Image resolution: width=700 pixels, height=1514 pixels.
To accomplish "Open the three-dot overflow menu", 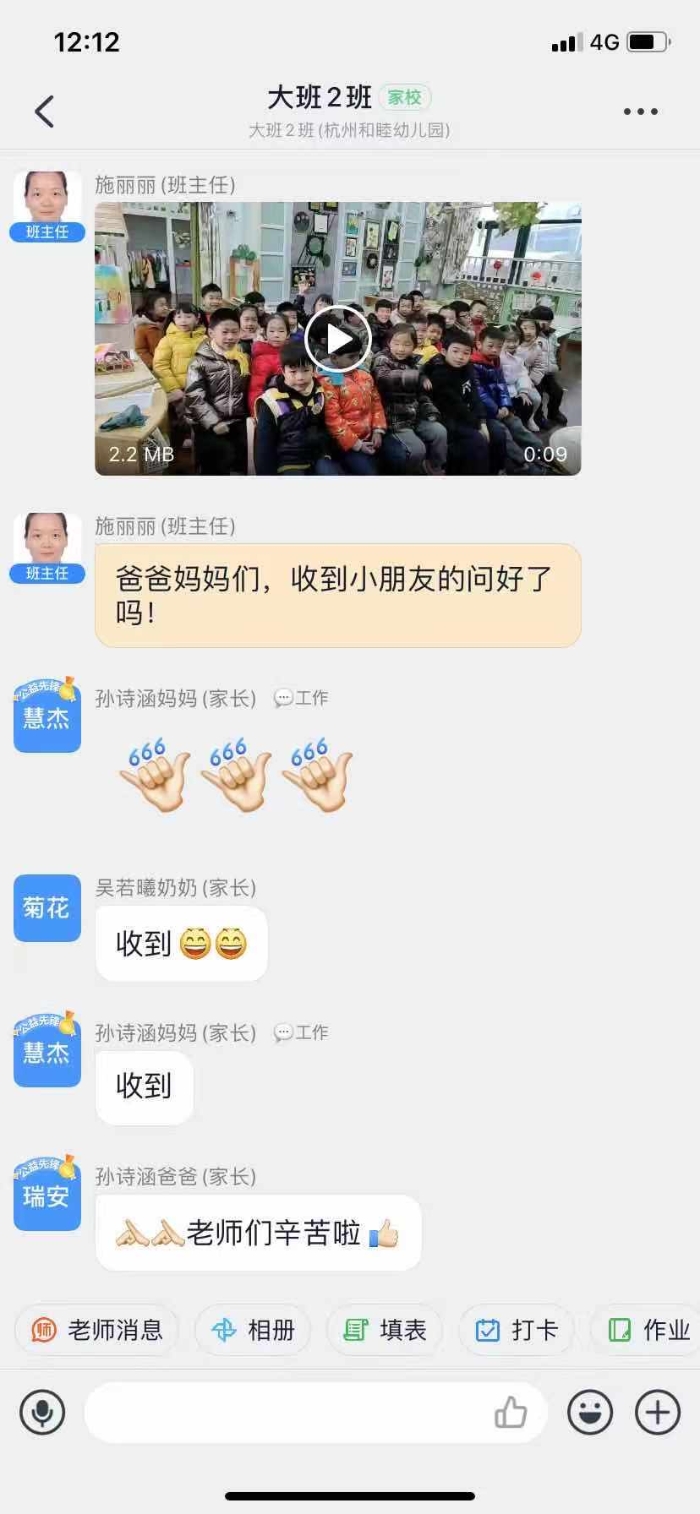I will [640, 111].
